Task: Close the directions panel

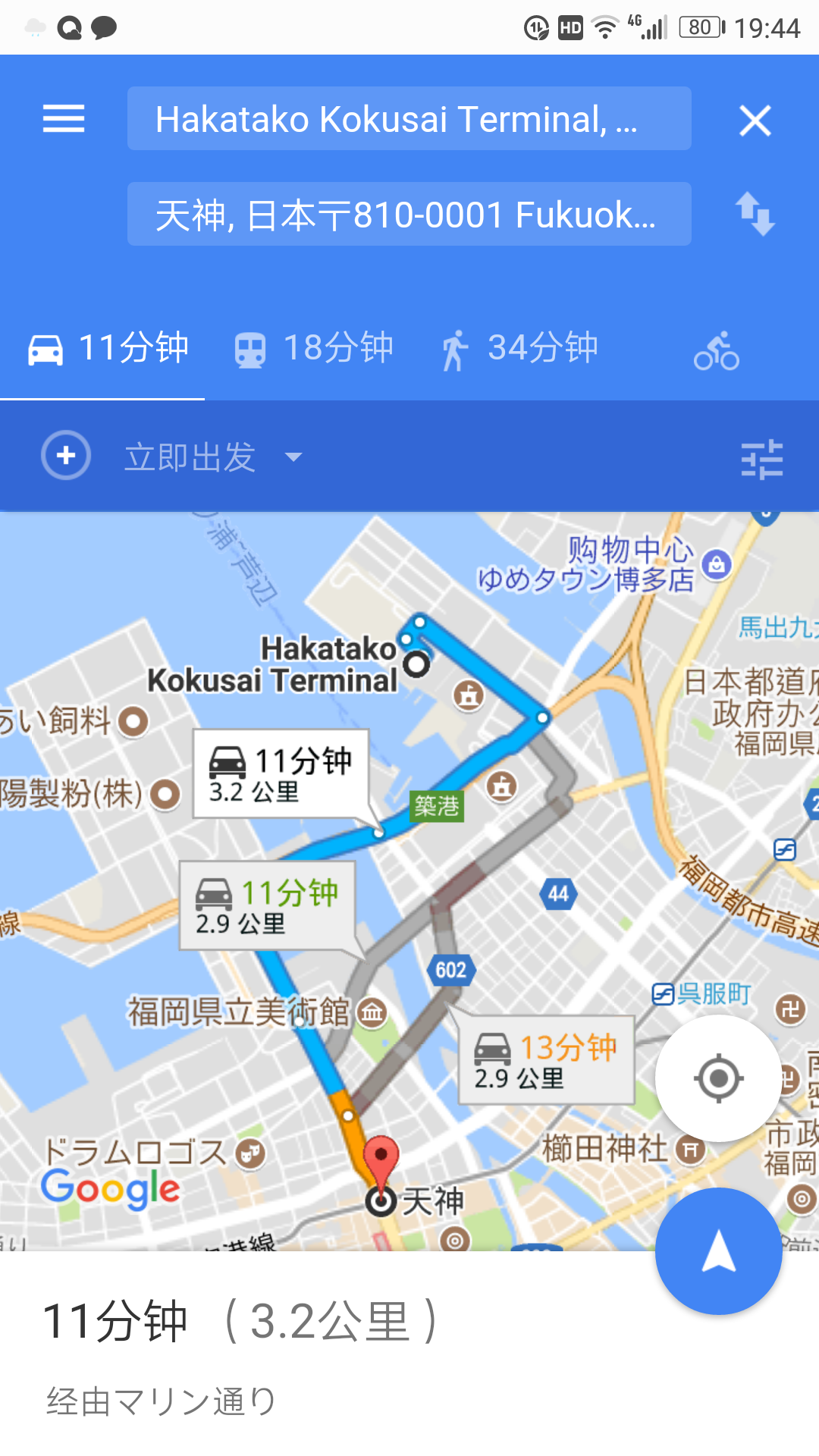Action: [755, 121]
